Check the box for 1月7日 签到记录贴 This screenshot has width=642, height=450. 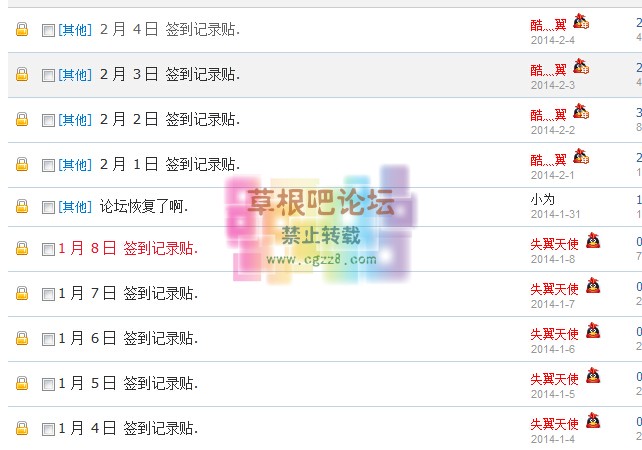pyautogui.click(x=48, y=294)
